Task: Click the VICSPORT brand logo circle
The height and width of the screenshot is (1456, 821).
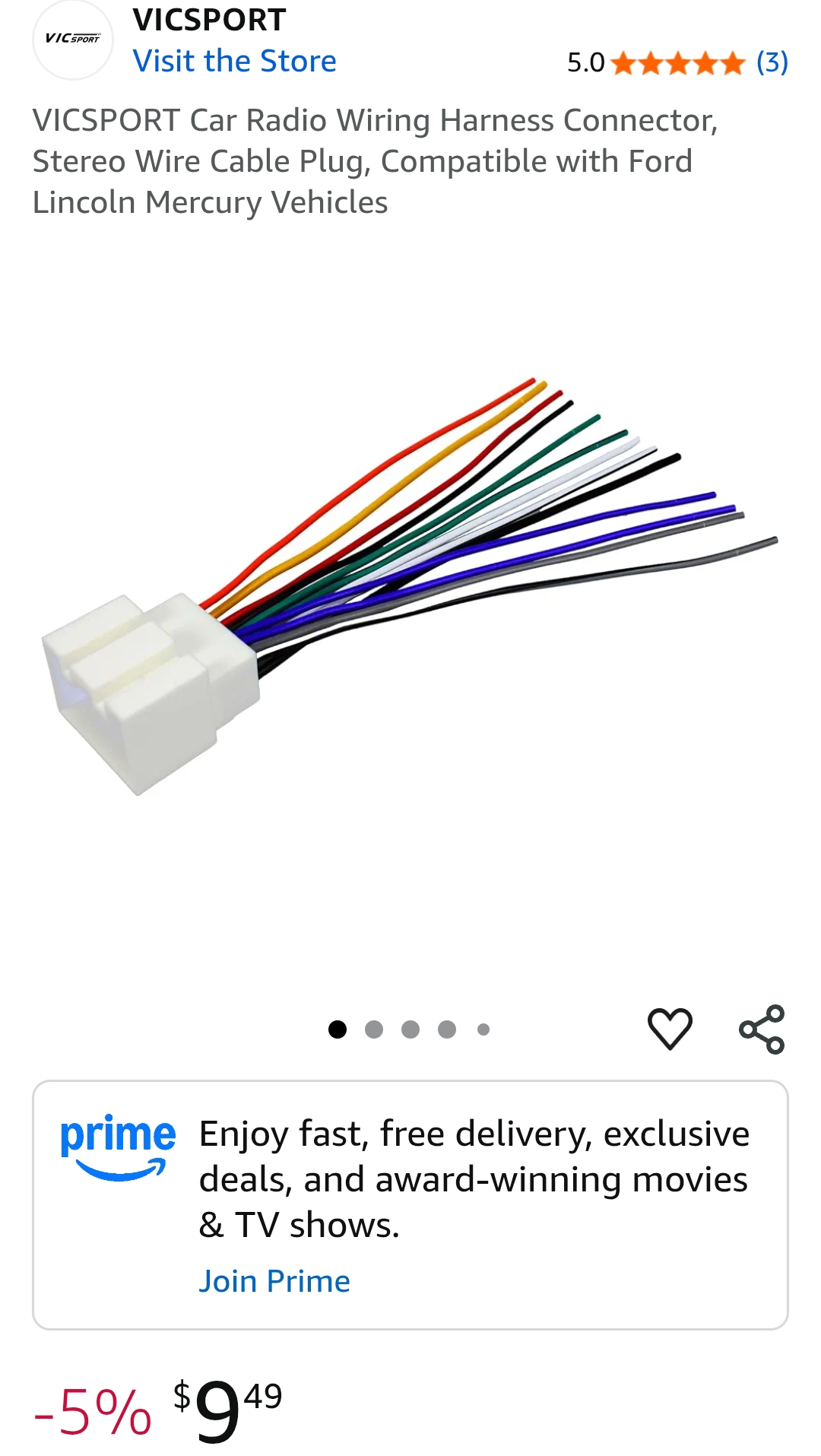Action: [x=71, y=40]
